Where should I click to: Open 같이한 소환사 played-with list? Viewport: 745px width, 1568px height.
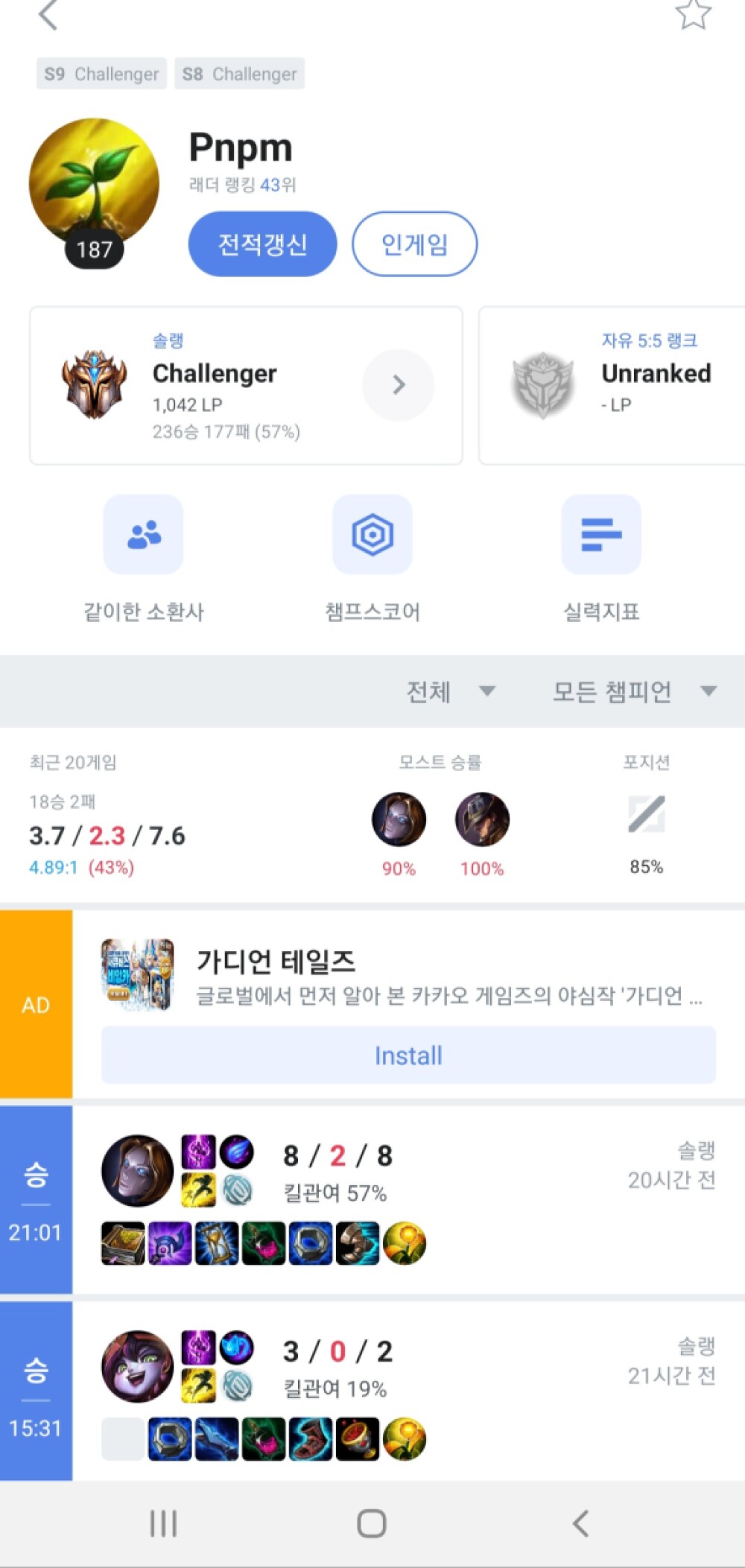(143, 536)
